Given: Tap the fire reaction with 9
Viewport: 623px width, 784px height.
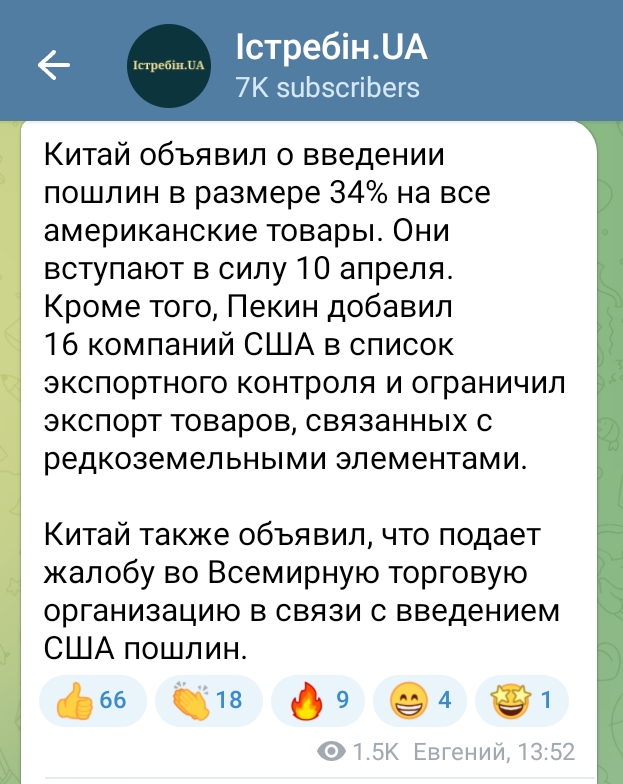Looking at the screenshot, I should 318,700.
